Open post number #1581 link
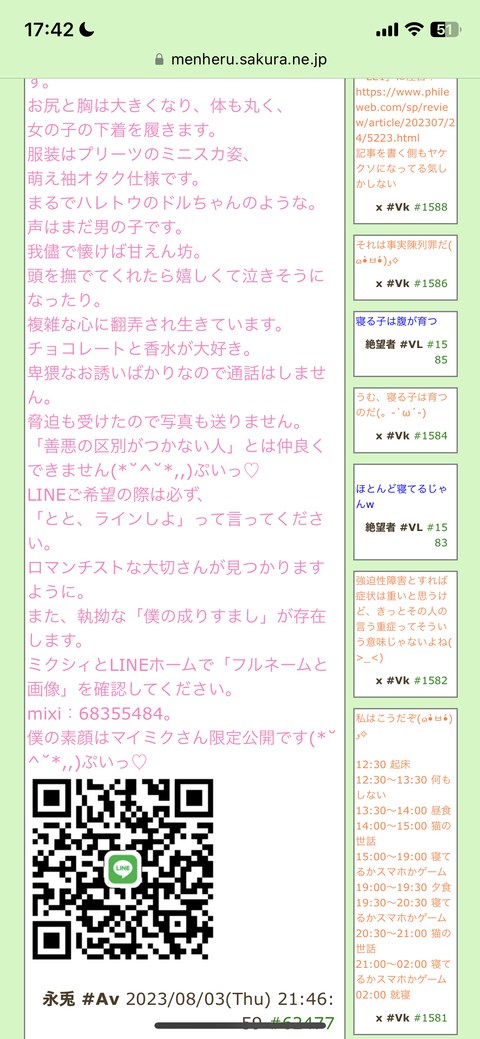This screenshot has height=1039, width=480. pyautogui.click(x=430, y=1018)
